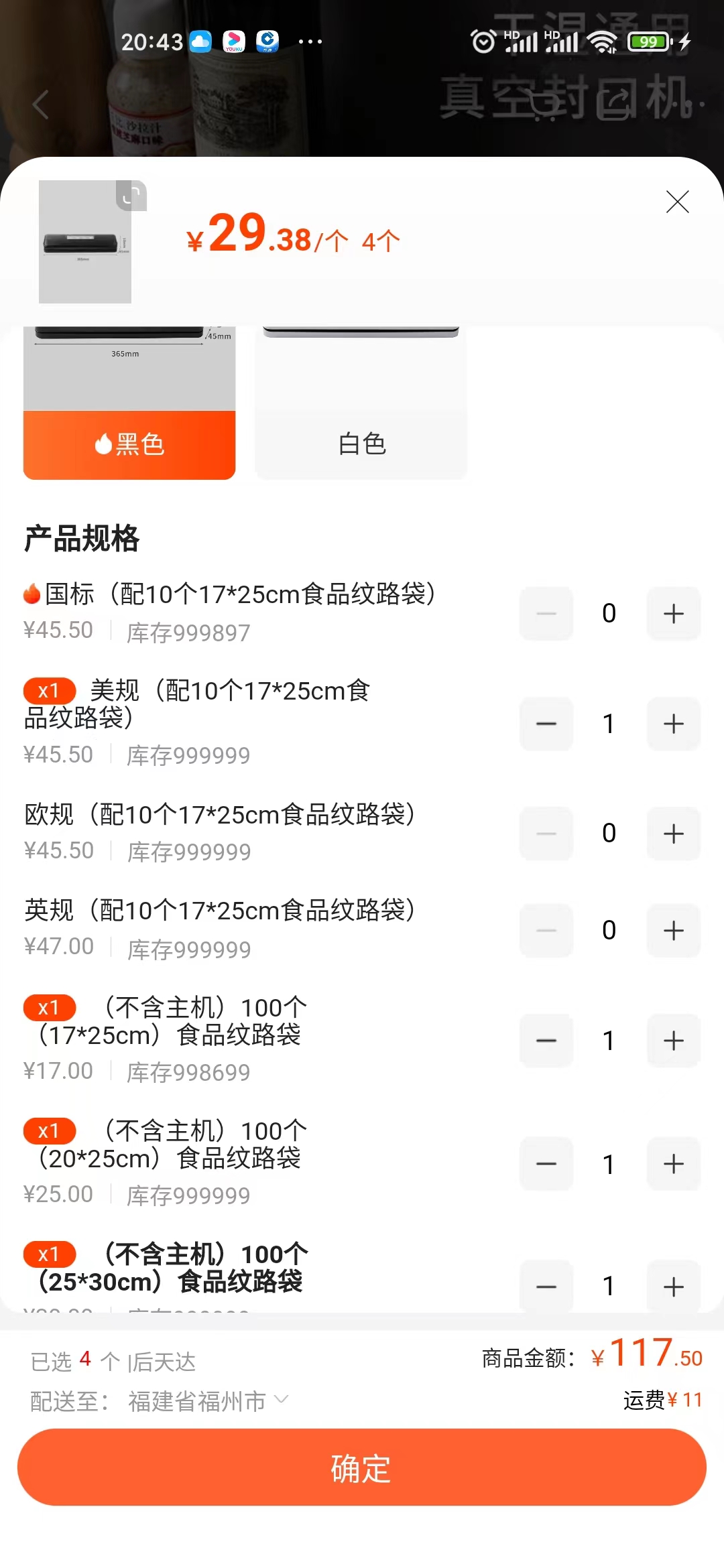Decrease quantity of 20*25cm 食品纹路袋
This screenshot has width=724, height=1568.
tap(546, 1164)
